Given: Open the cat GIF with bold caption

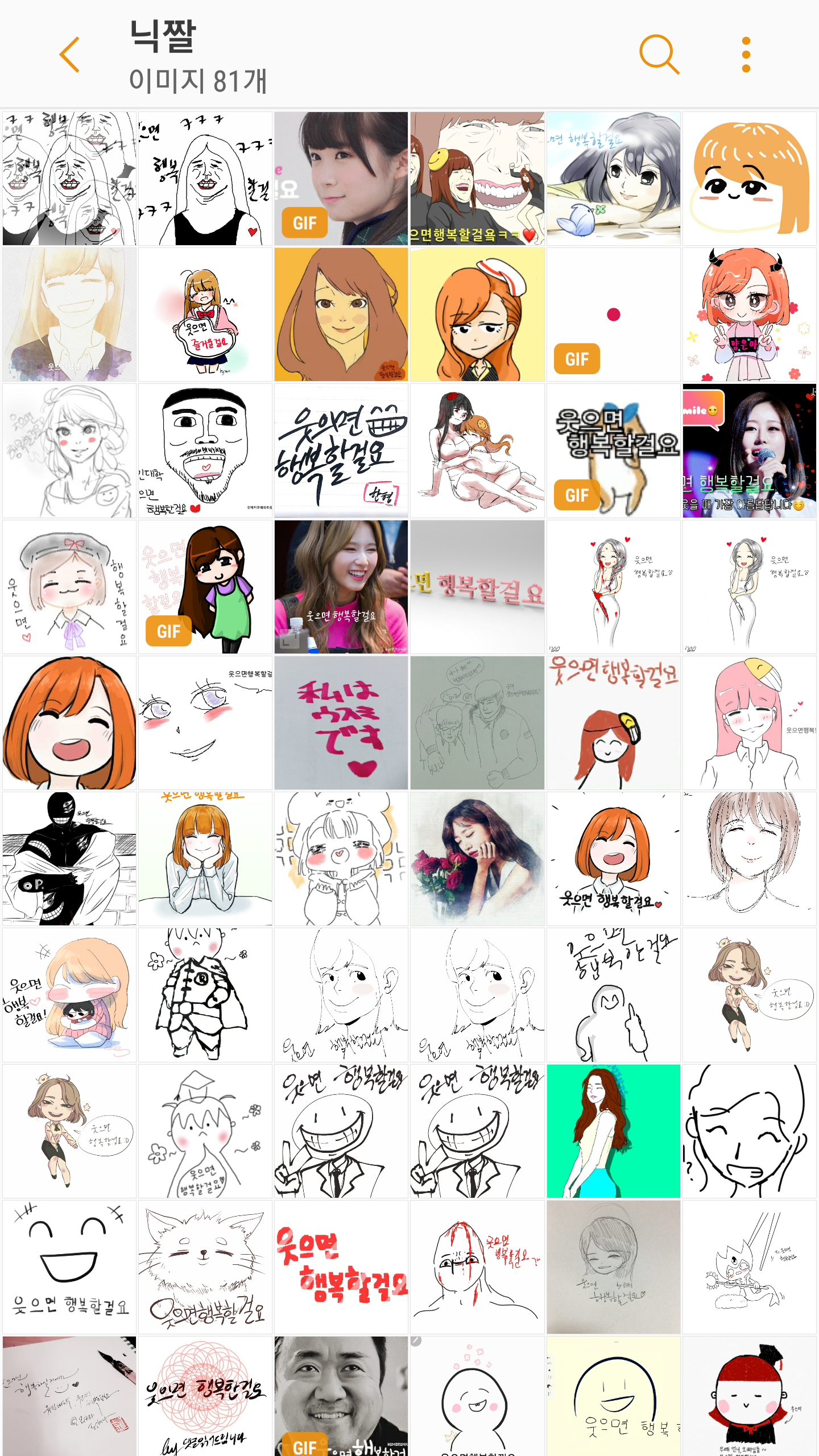Looking at the screenshot, I should [613, 450].
